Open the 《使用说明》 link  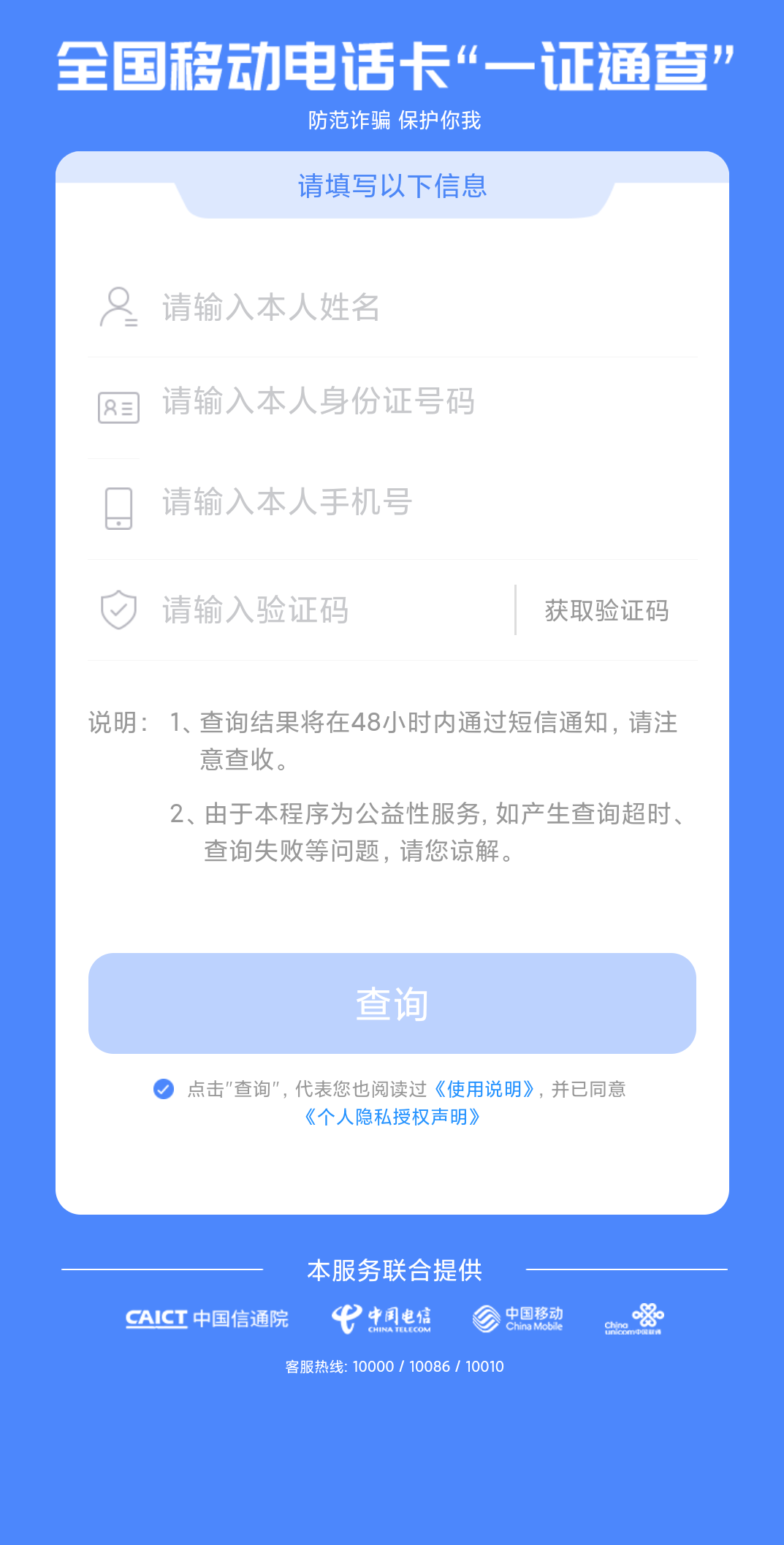[x=484, y=1089]
